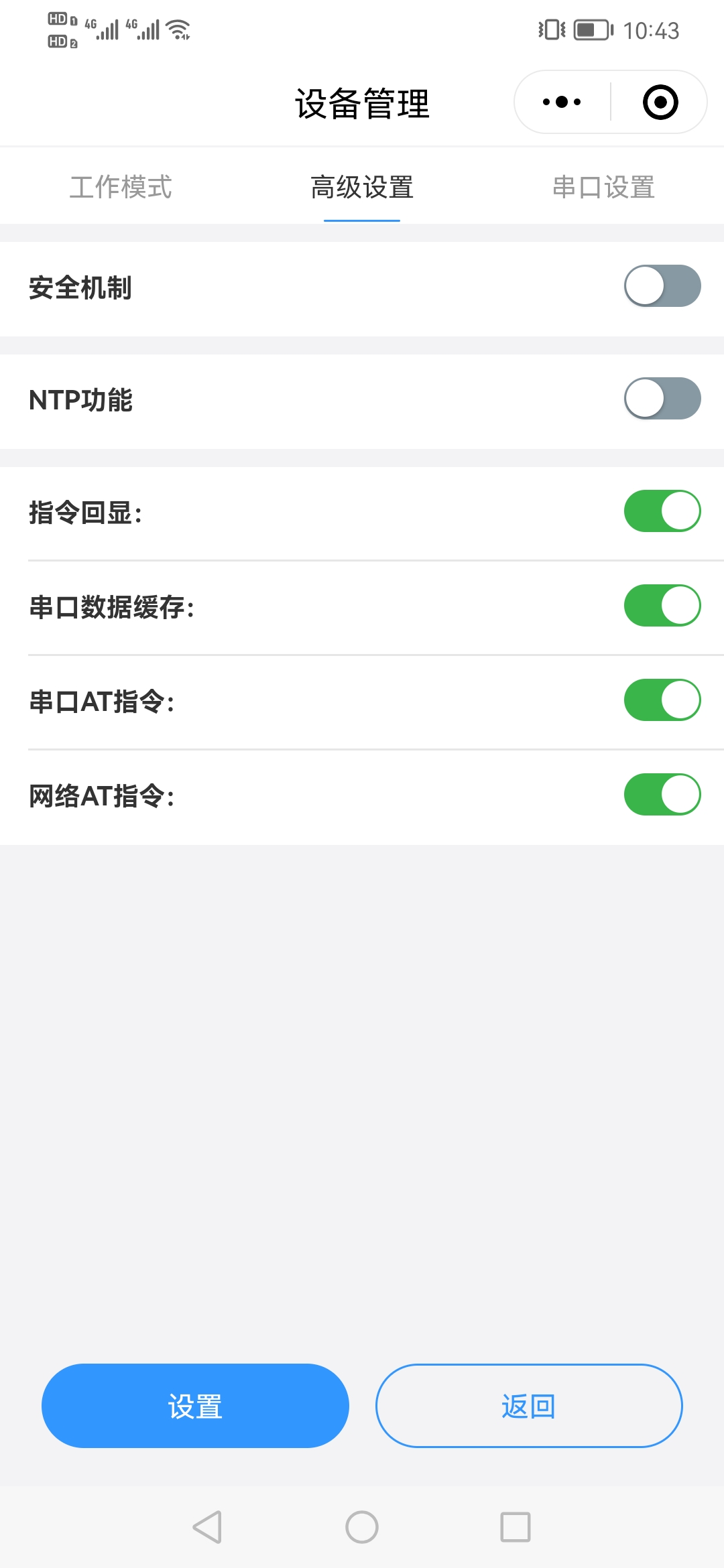This screenshot has width=724, height=1568.
Task: Select the 高级设置 tab
Action: 362,187
